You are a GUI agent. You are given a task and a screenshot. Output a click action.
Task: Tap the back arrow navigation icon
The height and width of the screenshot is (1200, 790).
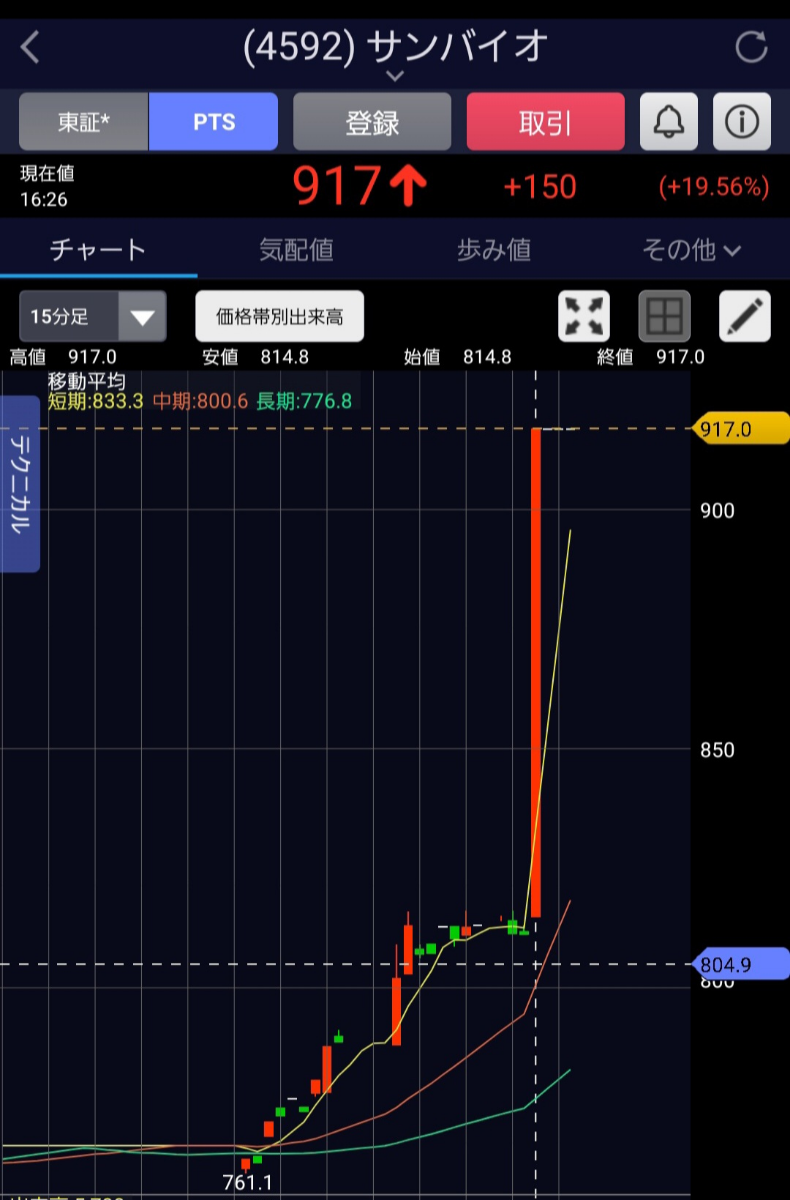tap(27, 46)
